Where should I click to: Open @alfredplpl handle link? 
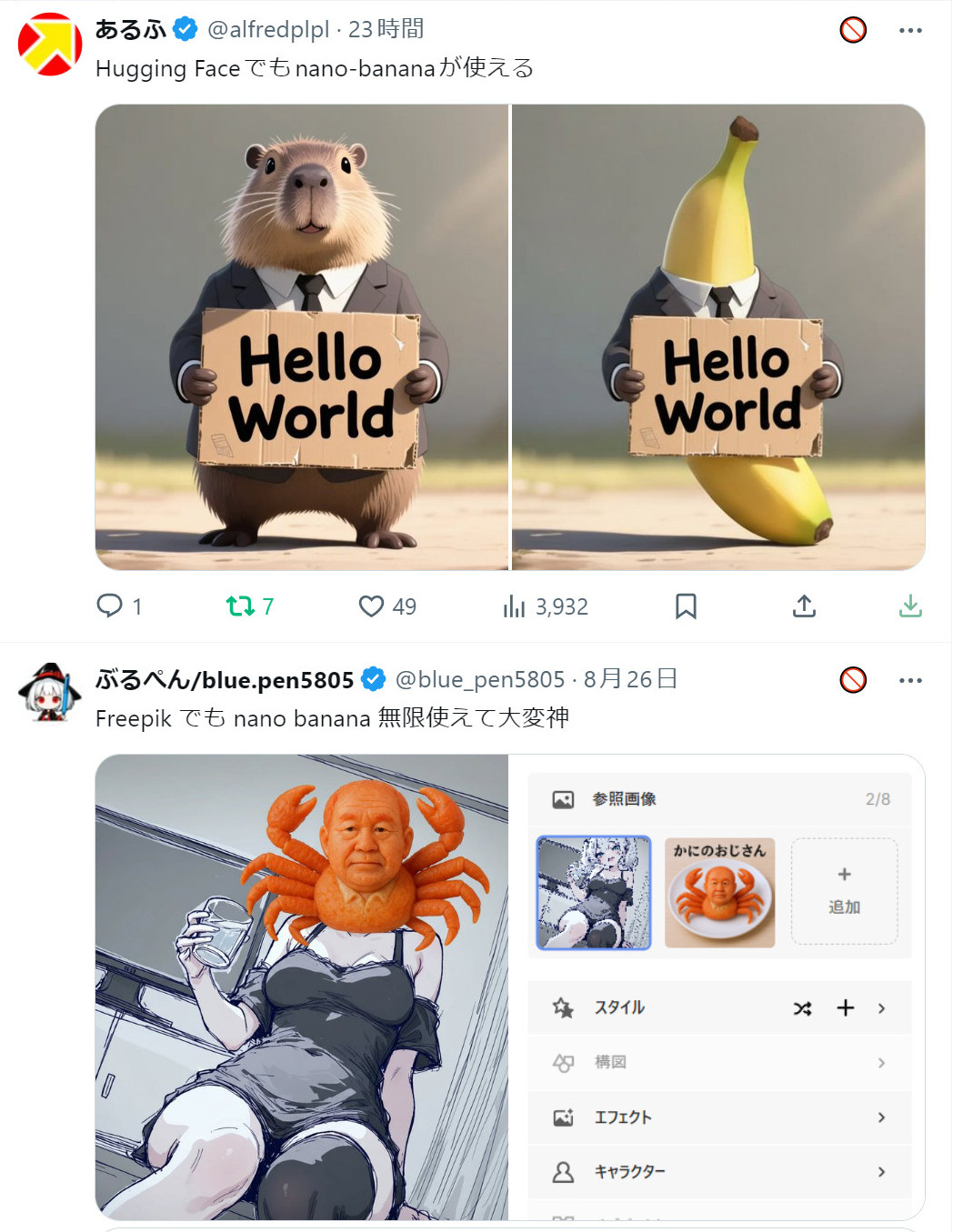268,29
